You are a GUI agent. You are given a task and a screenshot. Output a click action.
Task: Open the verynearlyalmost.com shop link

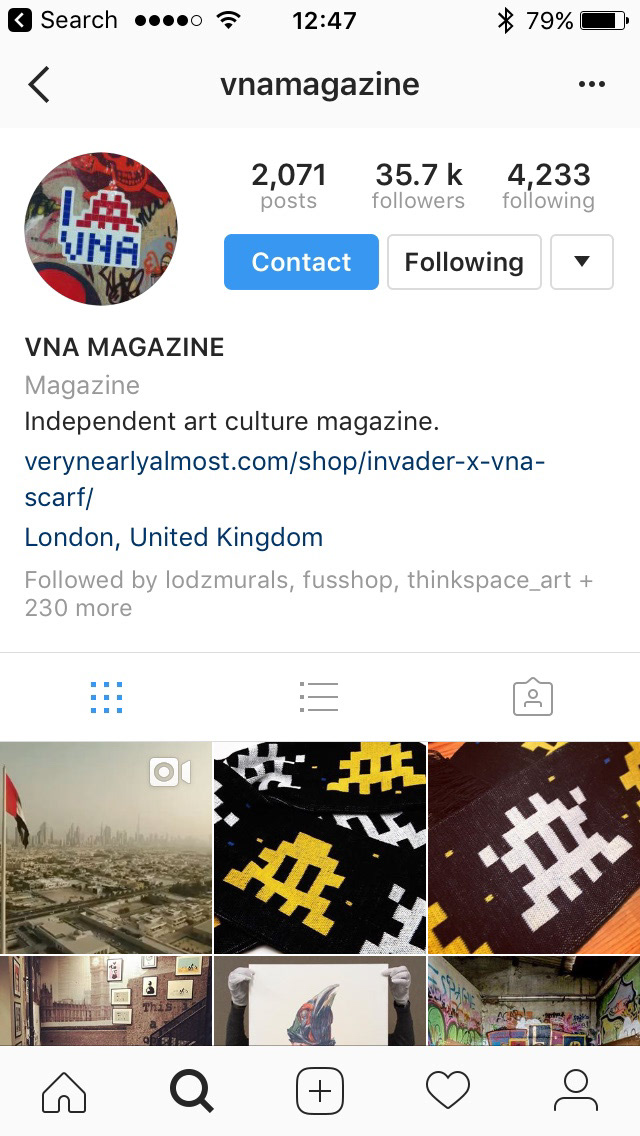coord(284,478)
